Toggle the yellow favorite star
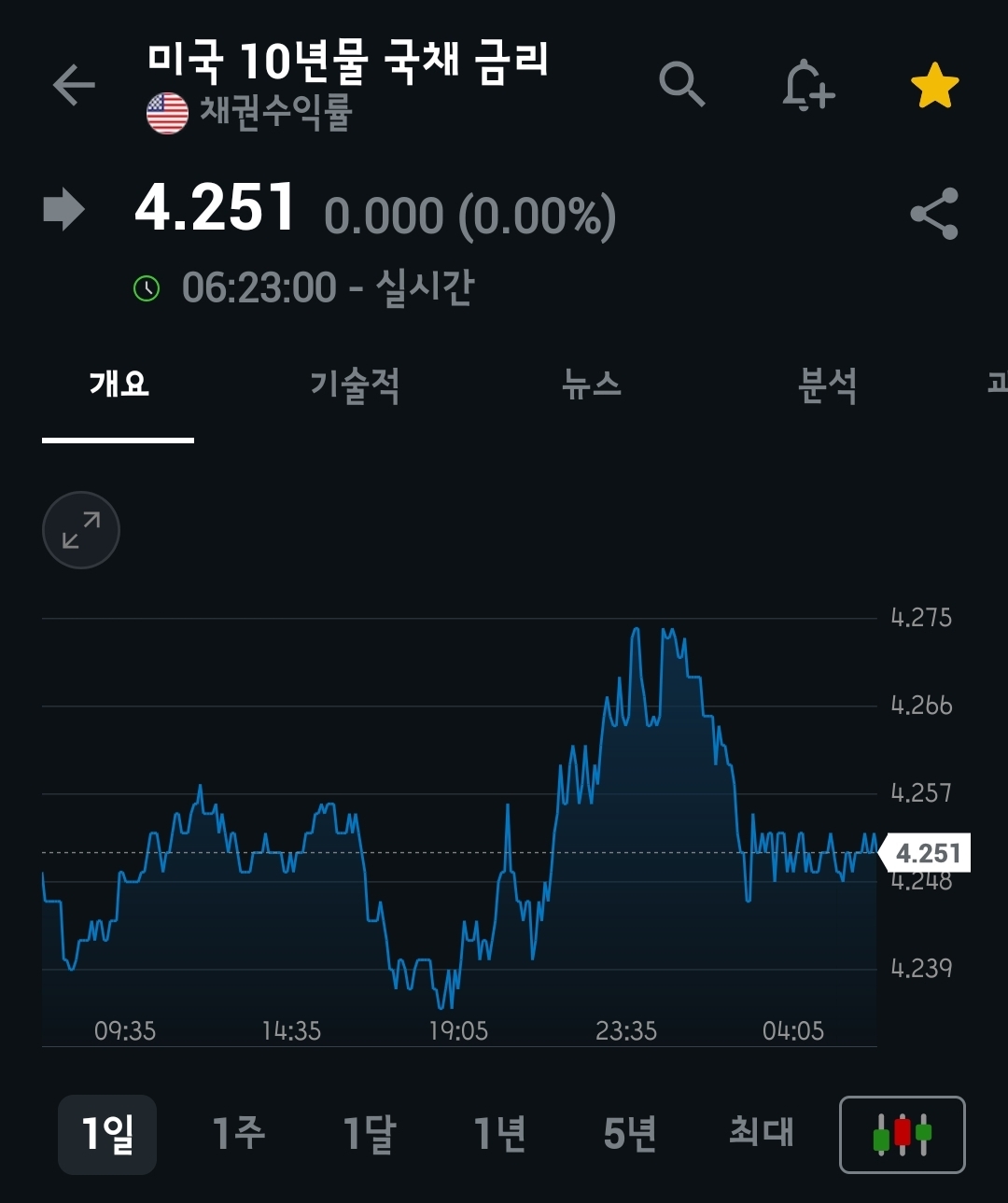Image resolution: width=1008 pixels, height=1203 pixels. pos(934,86)
